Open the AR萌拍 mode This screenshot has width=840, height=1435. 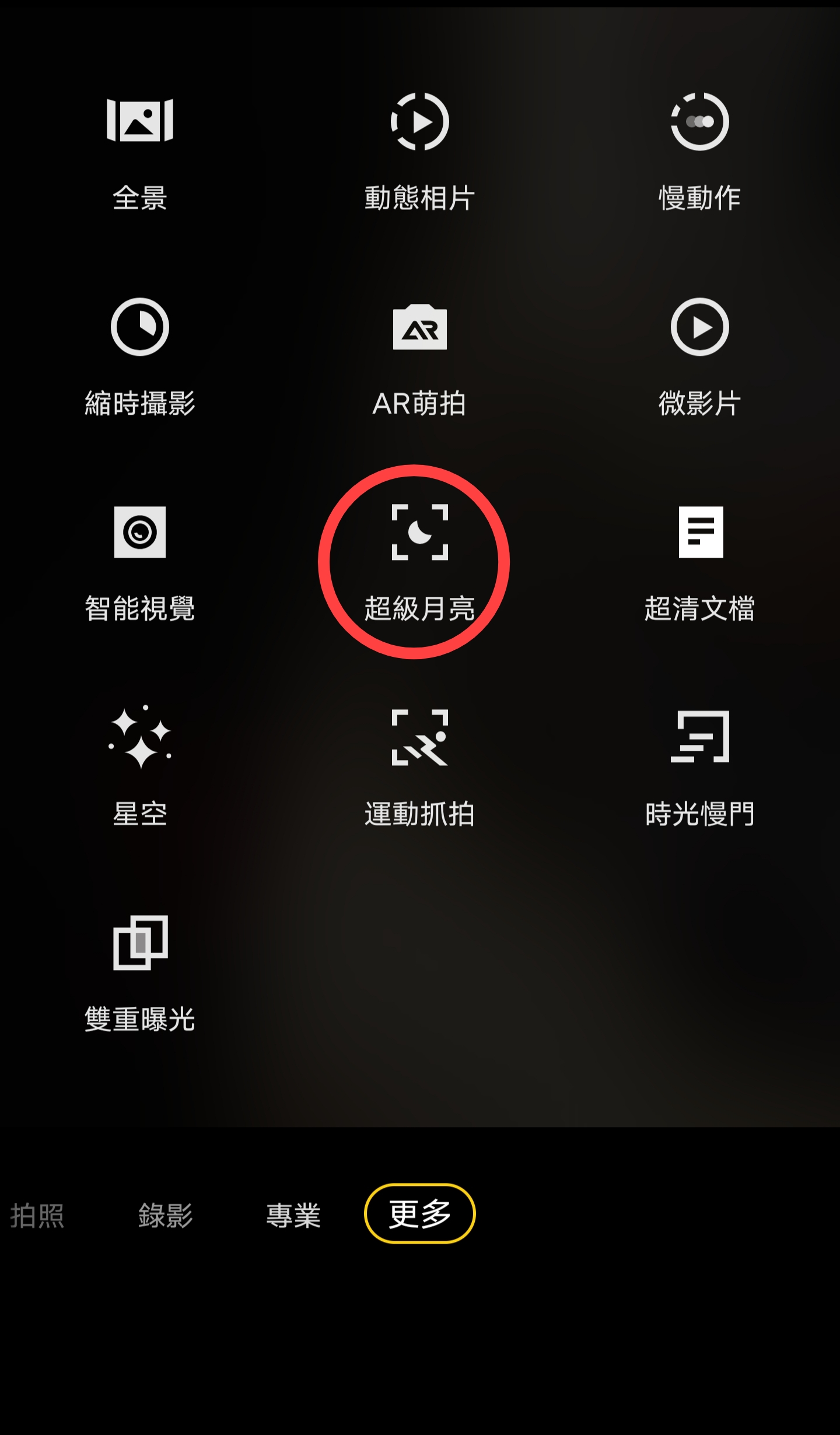(419, 357)
